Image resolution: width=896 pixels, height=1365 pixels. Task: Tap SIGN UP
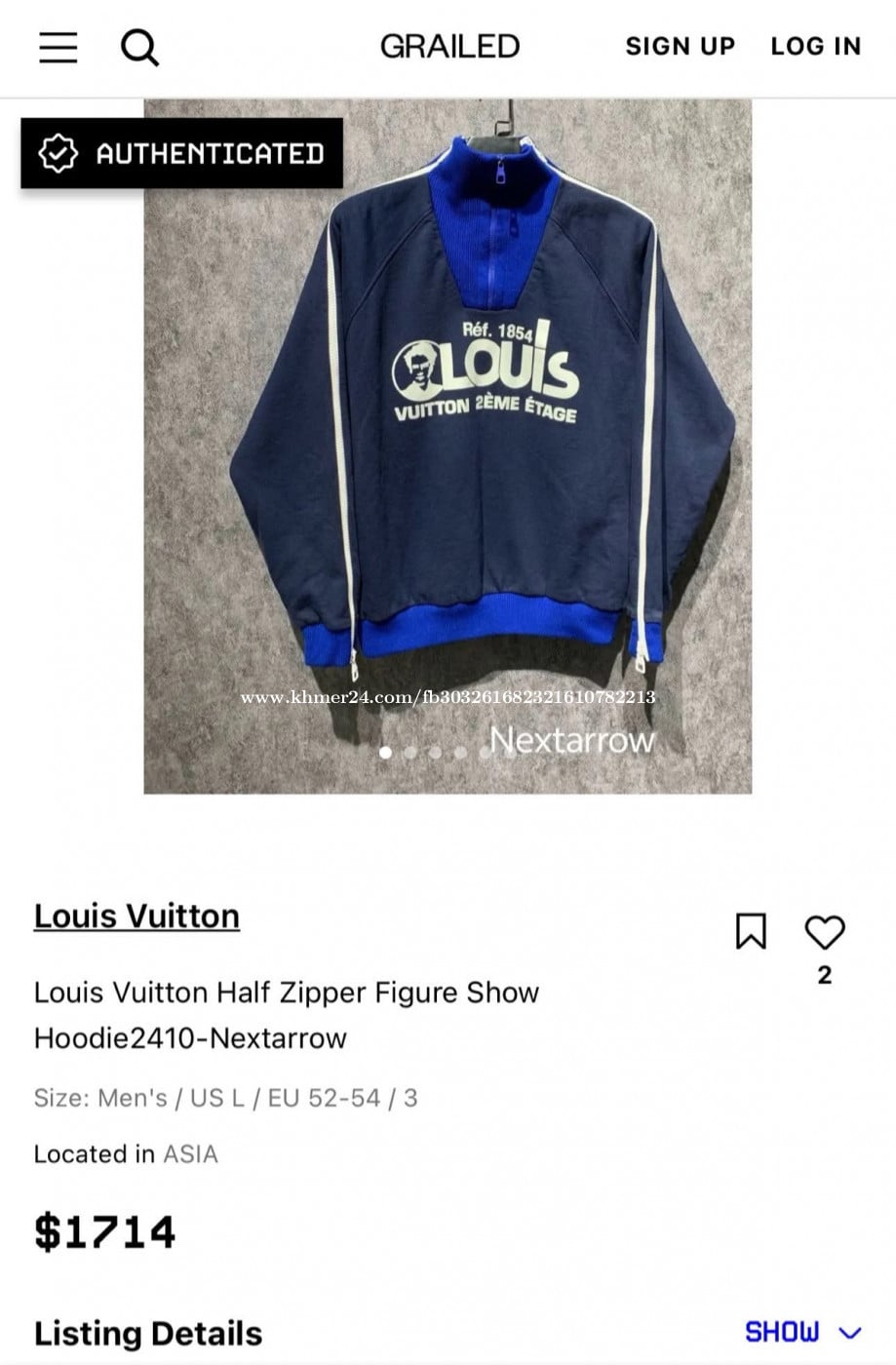680,46
